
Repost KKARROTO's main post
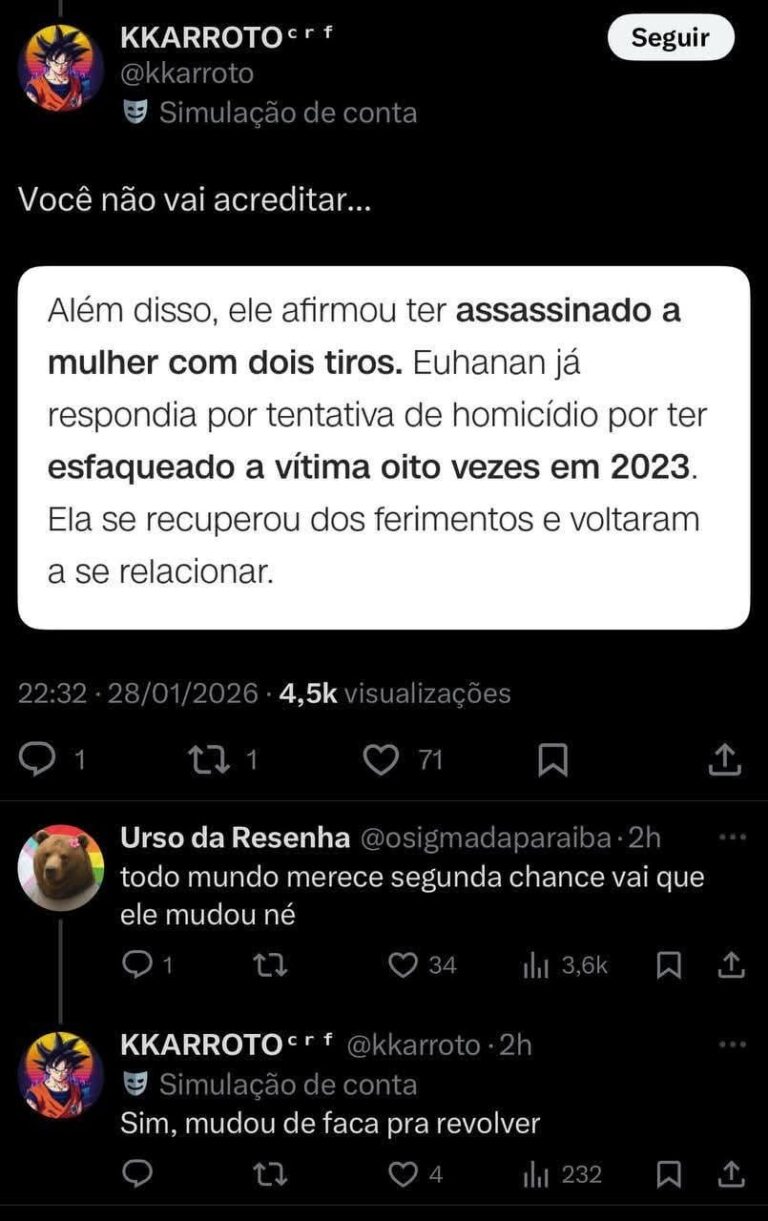tap(209, 761)
